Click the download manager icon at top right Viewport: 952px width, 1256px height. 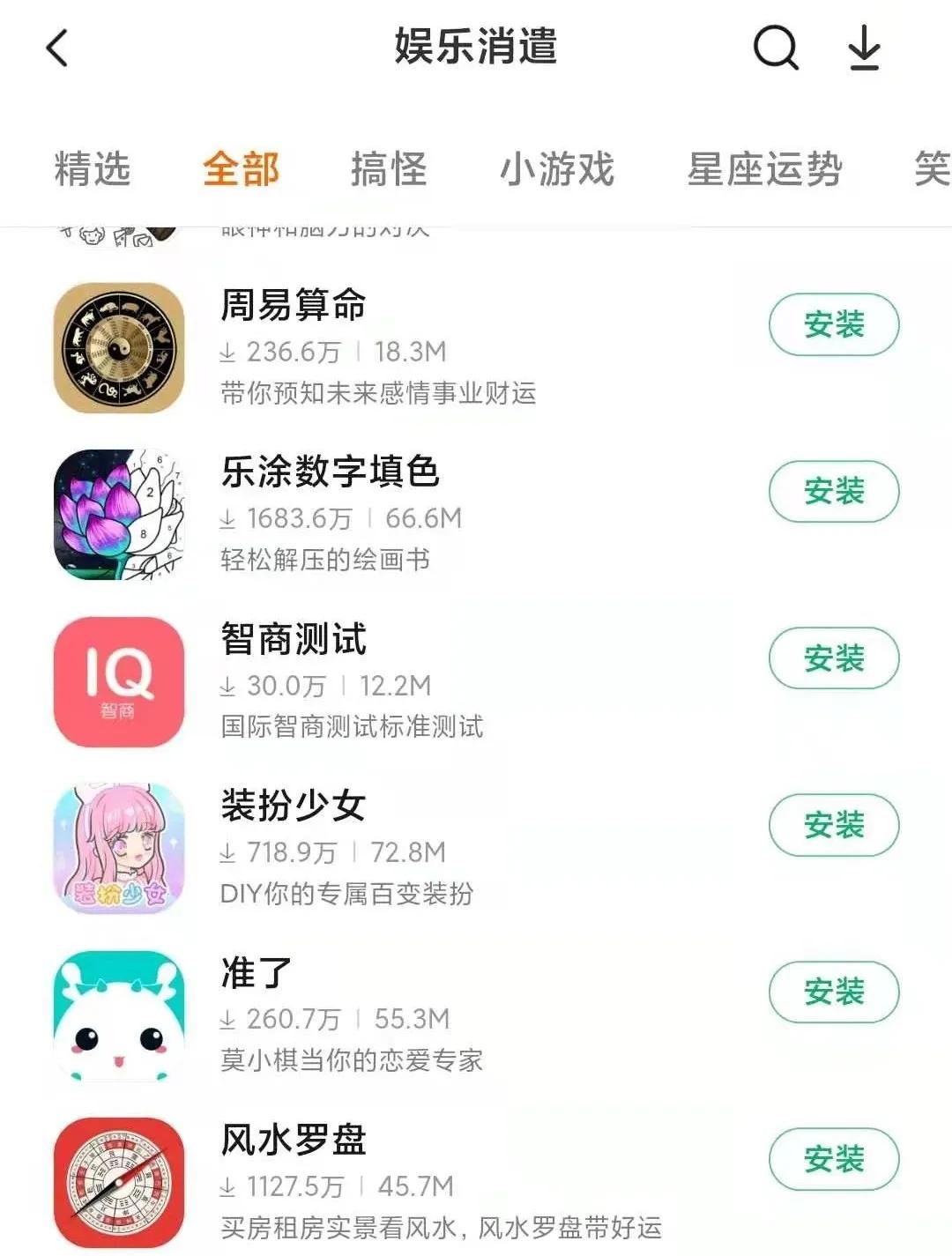[x=864, y=48]
